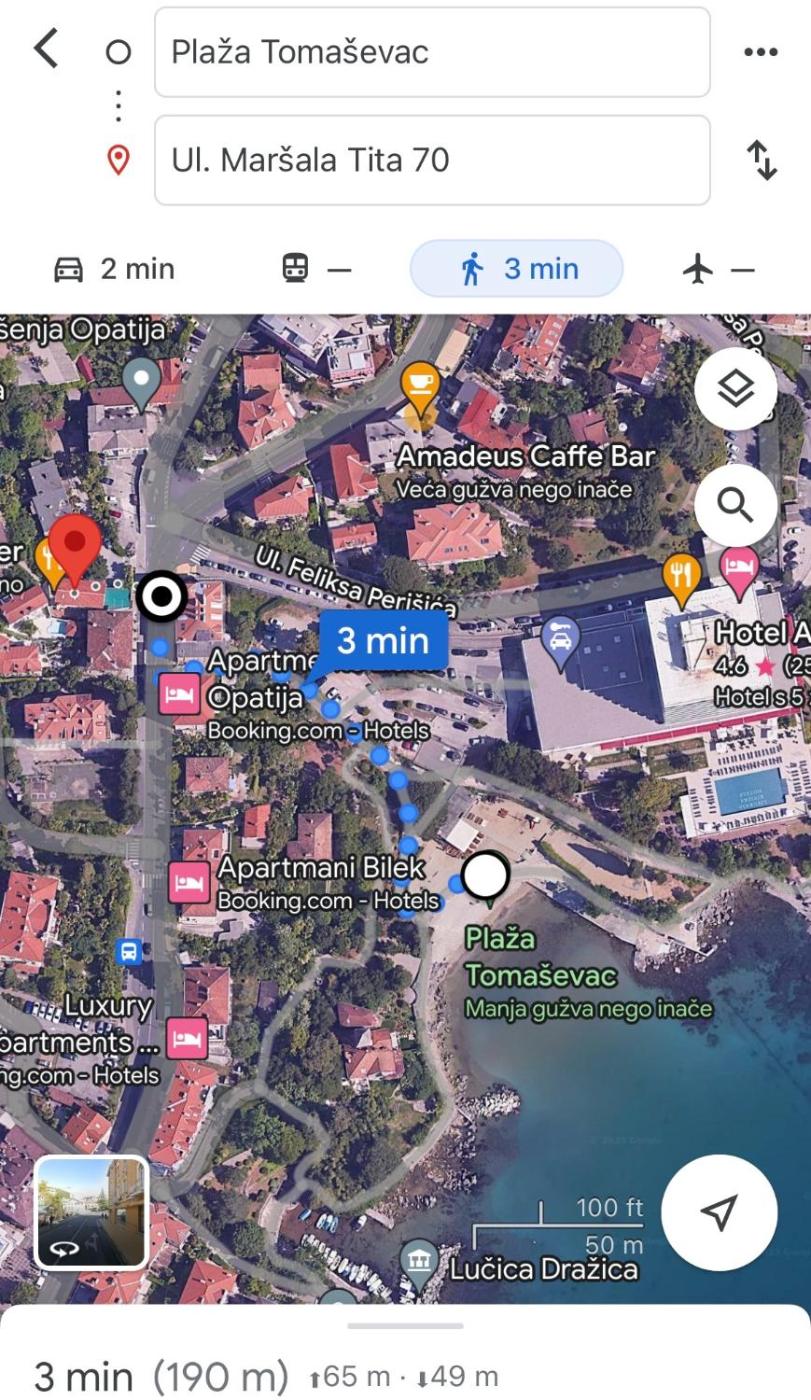The height and width of the screenshot is (1400, 811).
Task: Open Apartmani Bilek hotel marker
Action: (189, 883)
